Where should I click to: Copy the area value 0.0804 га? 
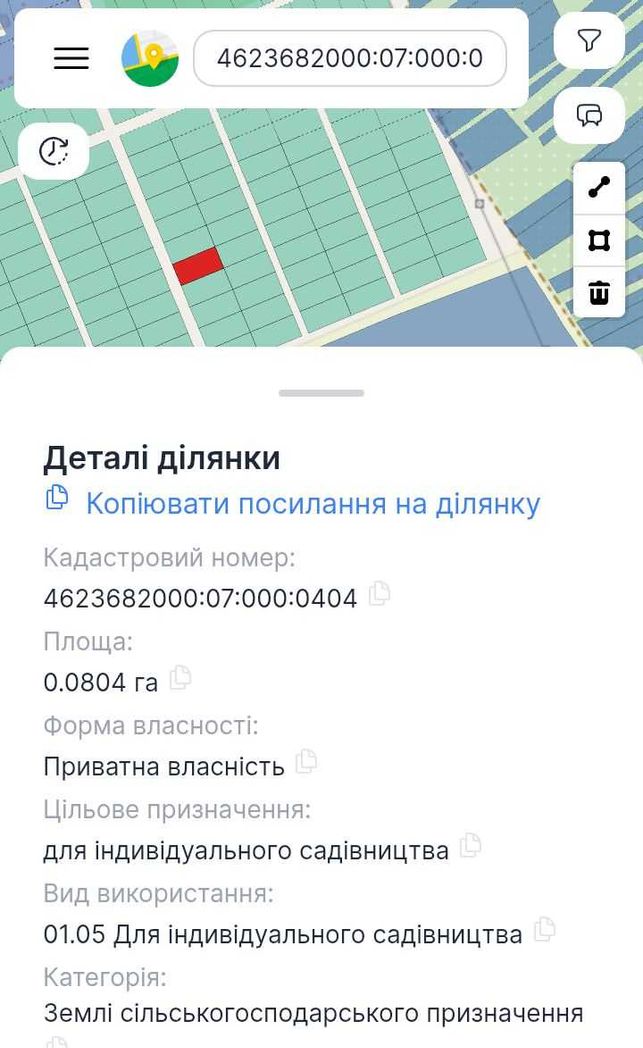coord(180,678)
